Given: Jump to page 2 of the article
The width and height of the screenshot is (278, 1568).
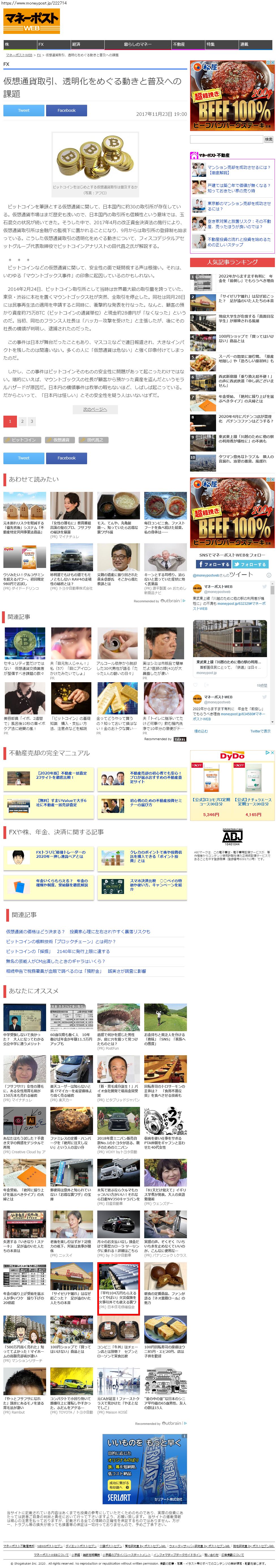Looking at the screenshot, I should coord(22,421).
